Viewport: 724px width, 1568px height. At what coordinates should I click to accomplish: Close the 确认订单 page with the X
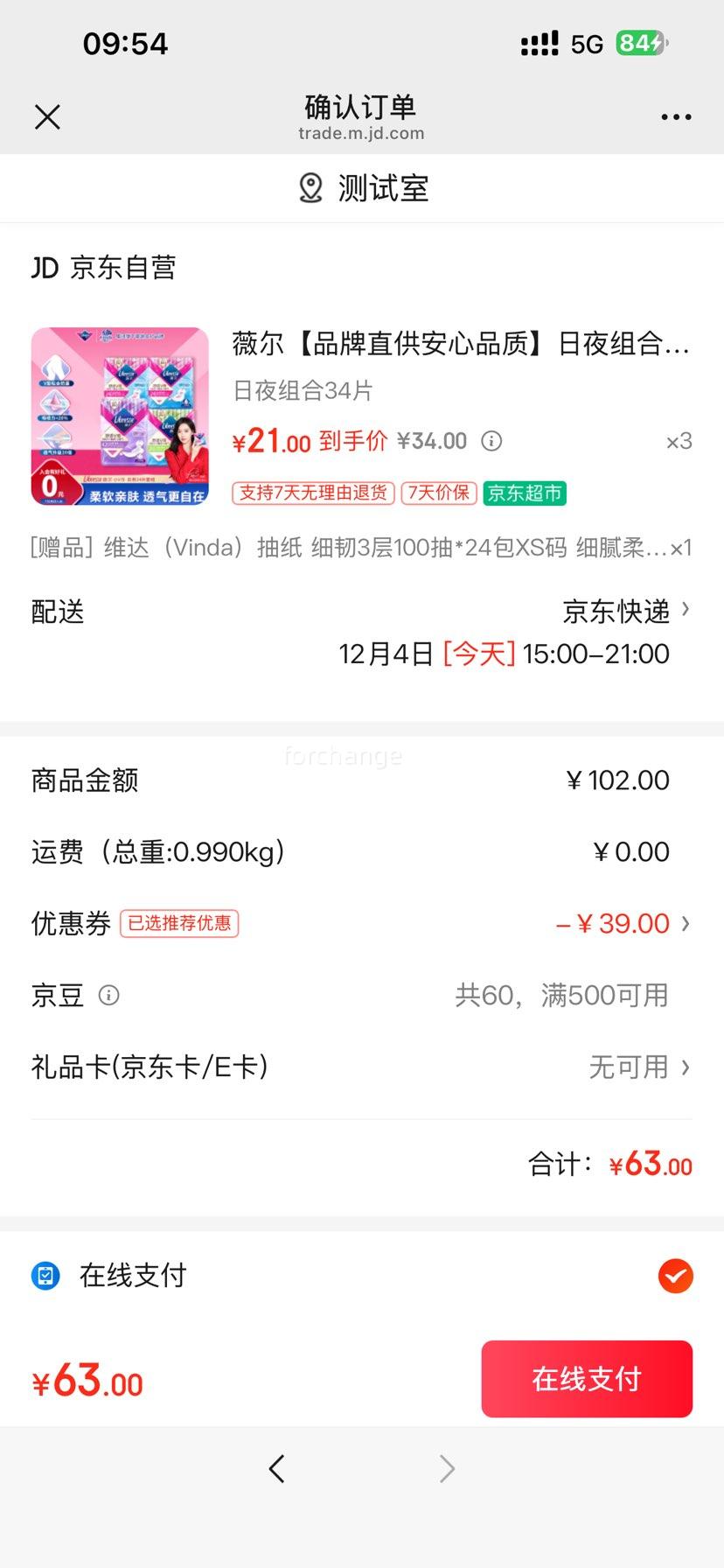point(48,115)
